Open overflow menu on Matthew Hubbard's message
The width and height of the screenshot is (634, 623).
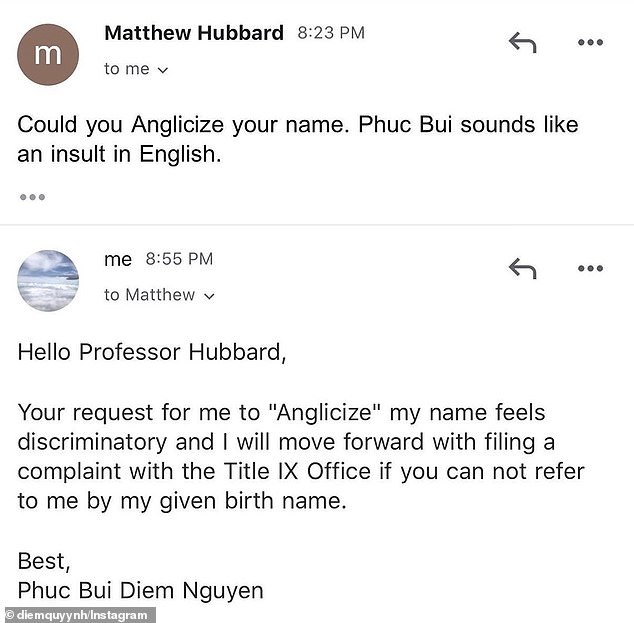click(590, 42)
